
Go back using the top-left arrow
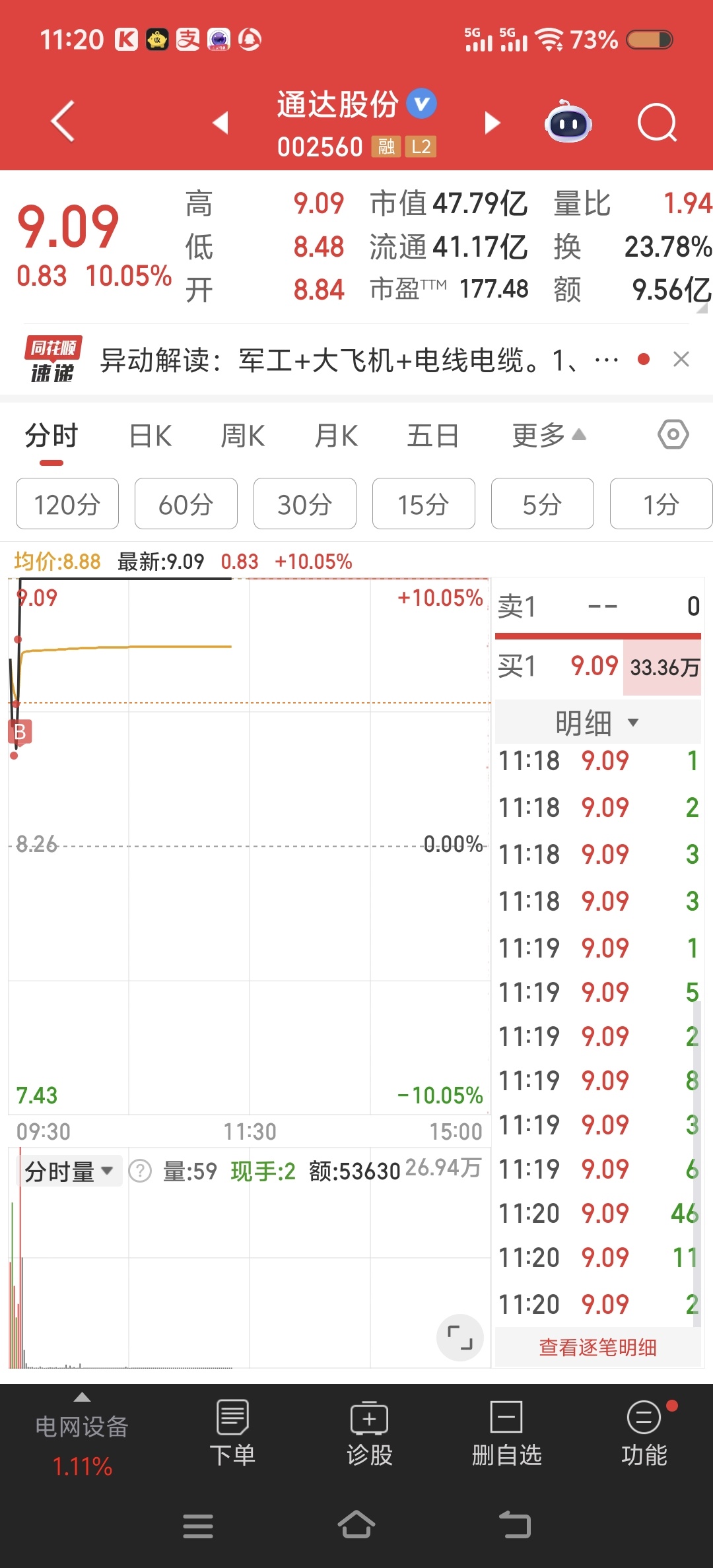(63, 121)
